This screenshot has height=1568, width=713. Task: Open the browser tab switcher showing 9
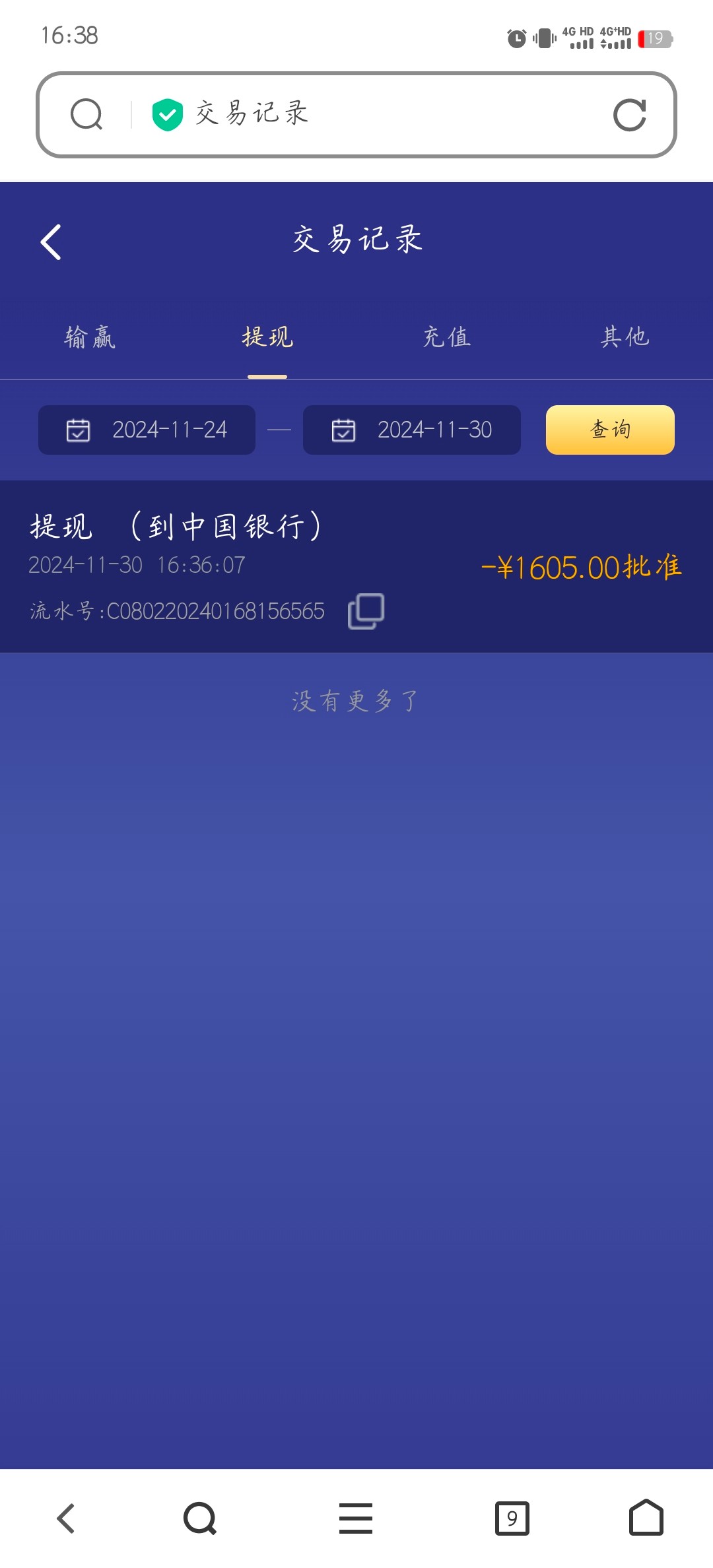[512, 1518]
